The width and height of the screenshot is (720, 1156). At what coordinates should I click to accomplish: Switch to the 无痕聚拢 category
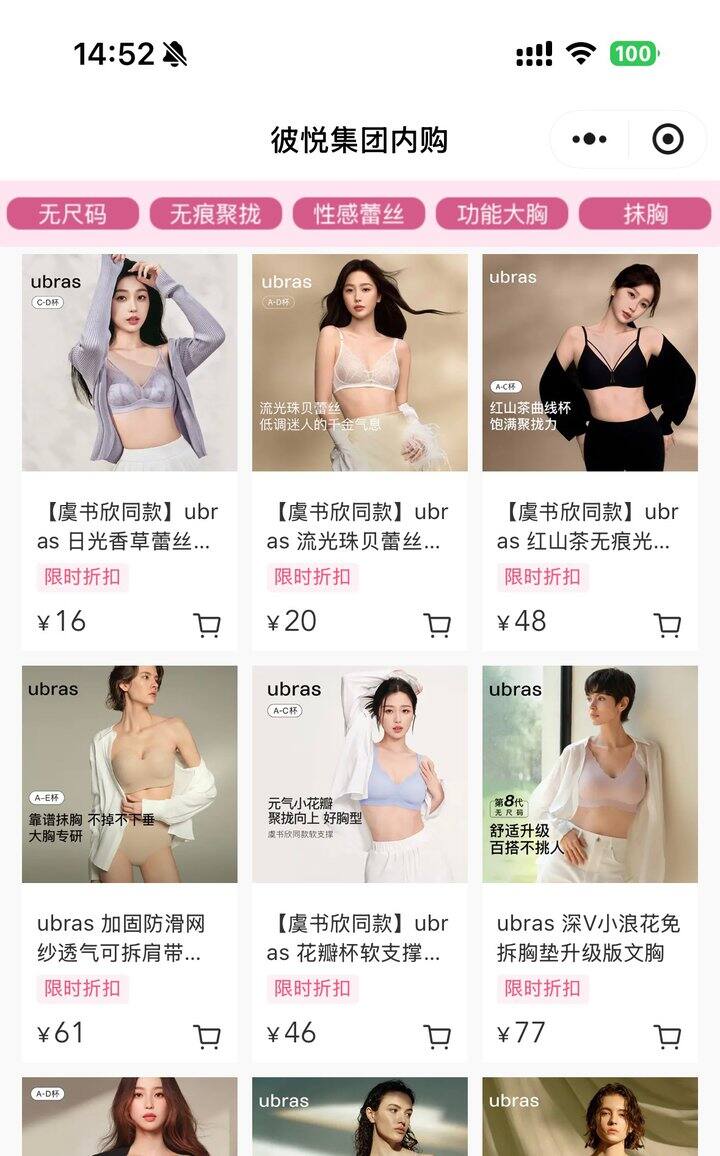215,213
